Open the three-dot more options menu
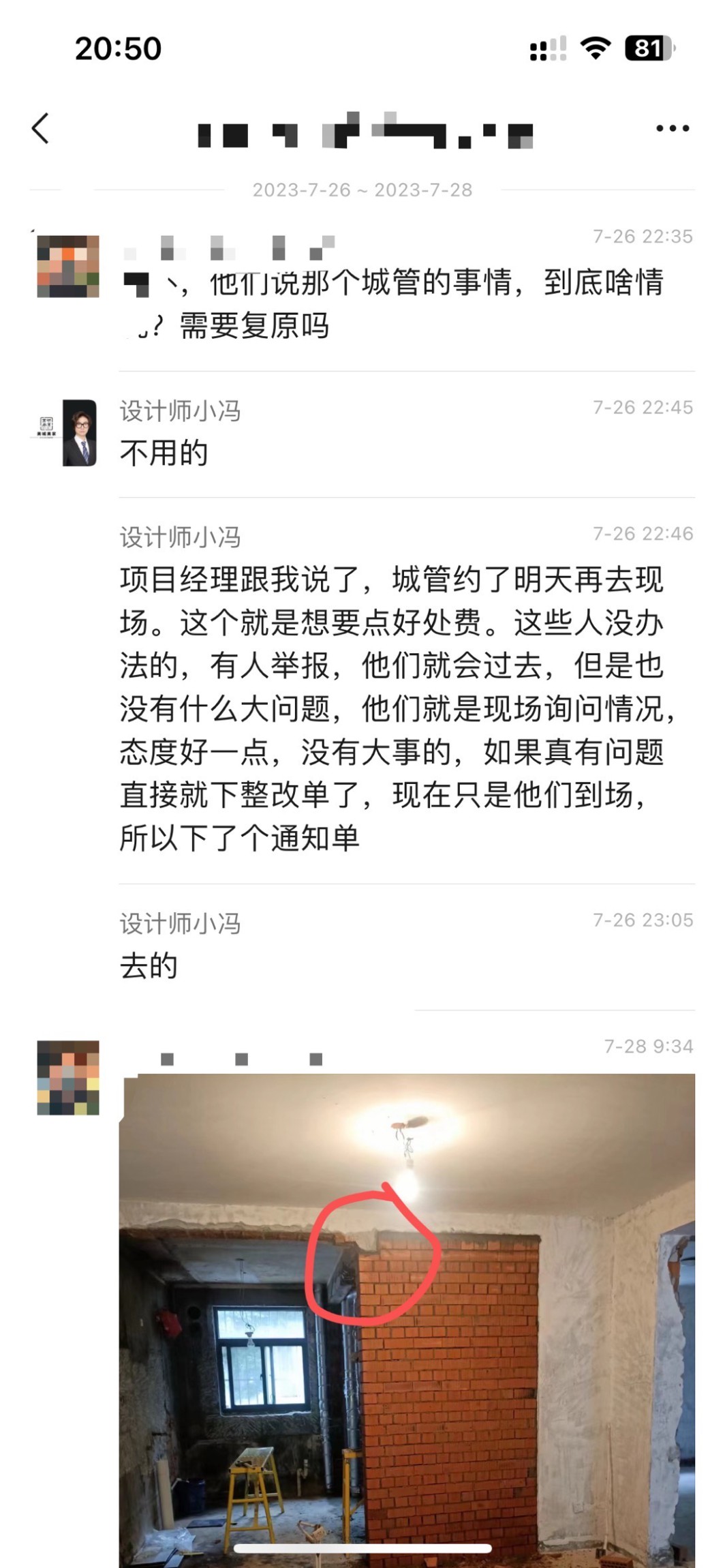Screen dimensions: 725x1568 click(672, 128)
